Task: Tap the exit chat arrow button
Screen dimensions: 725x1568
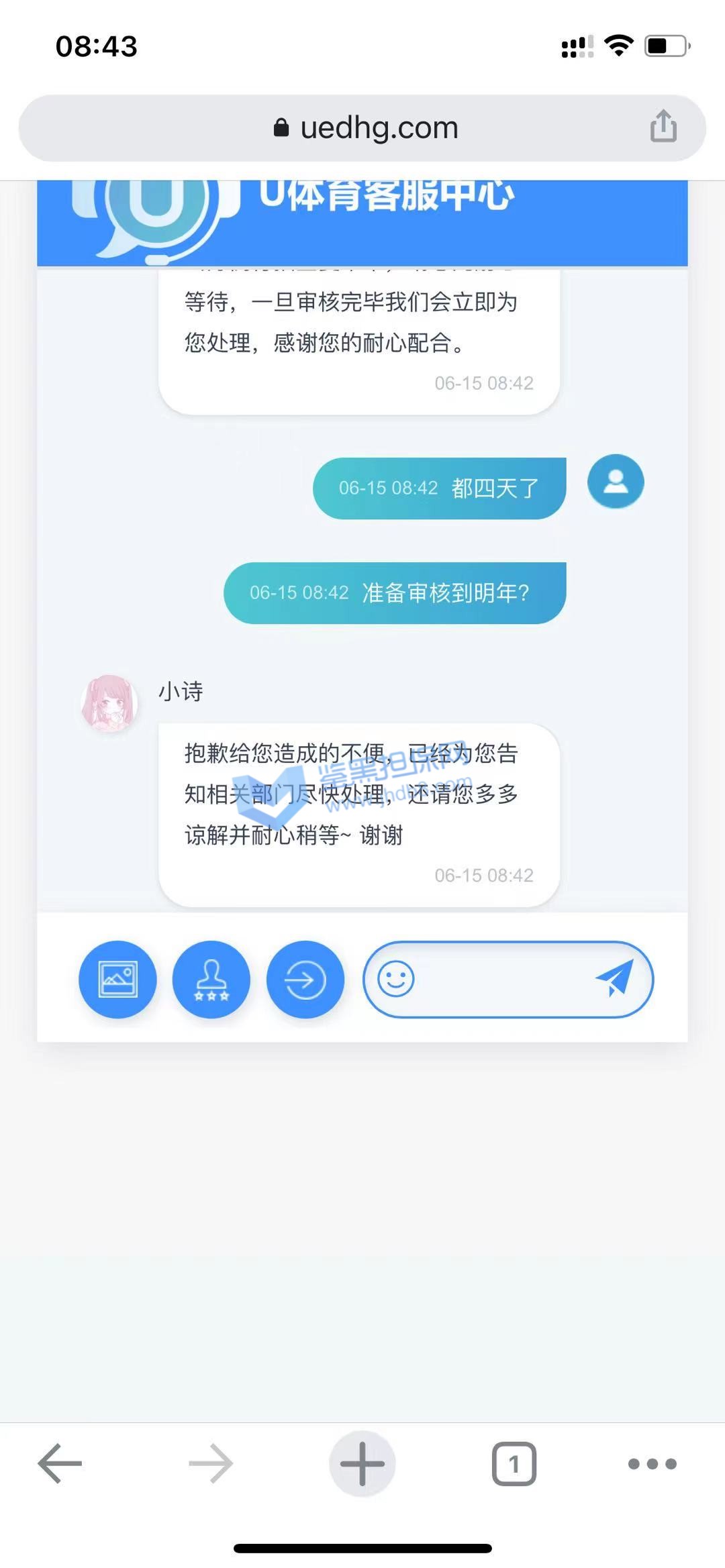Action: coord(305,980)
